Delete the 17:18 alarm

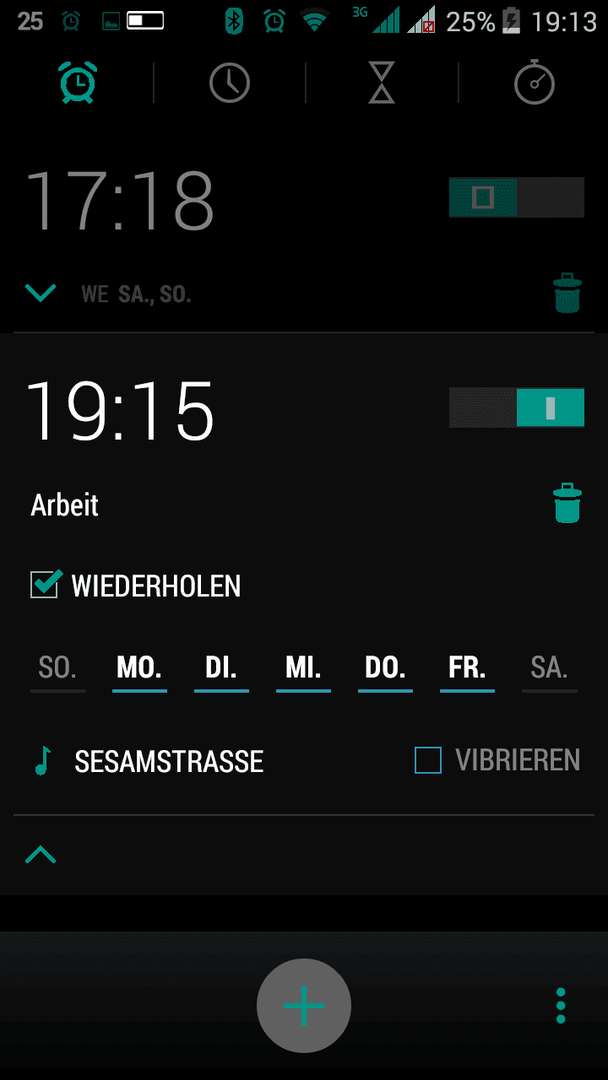[x=567, y=293]
